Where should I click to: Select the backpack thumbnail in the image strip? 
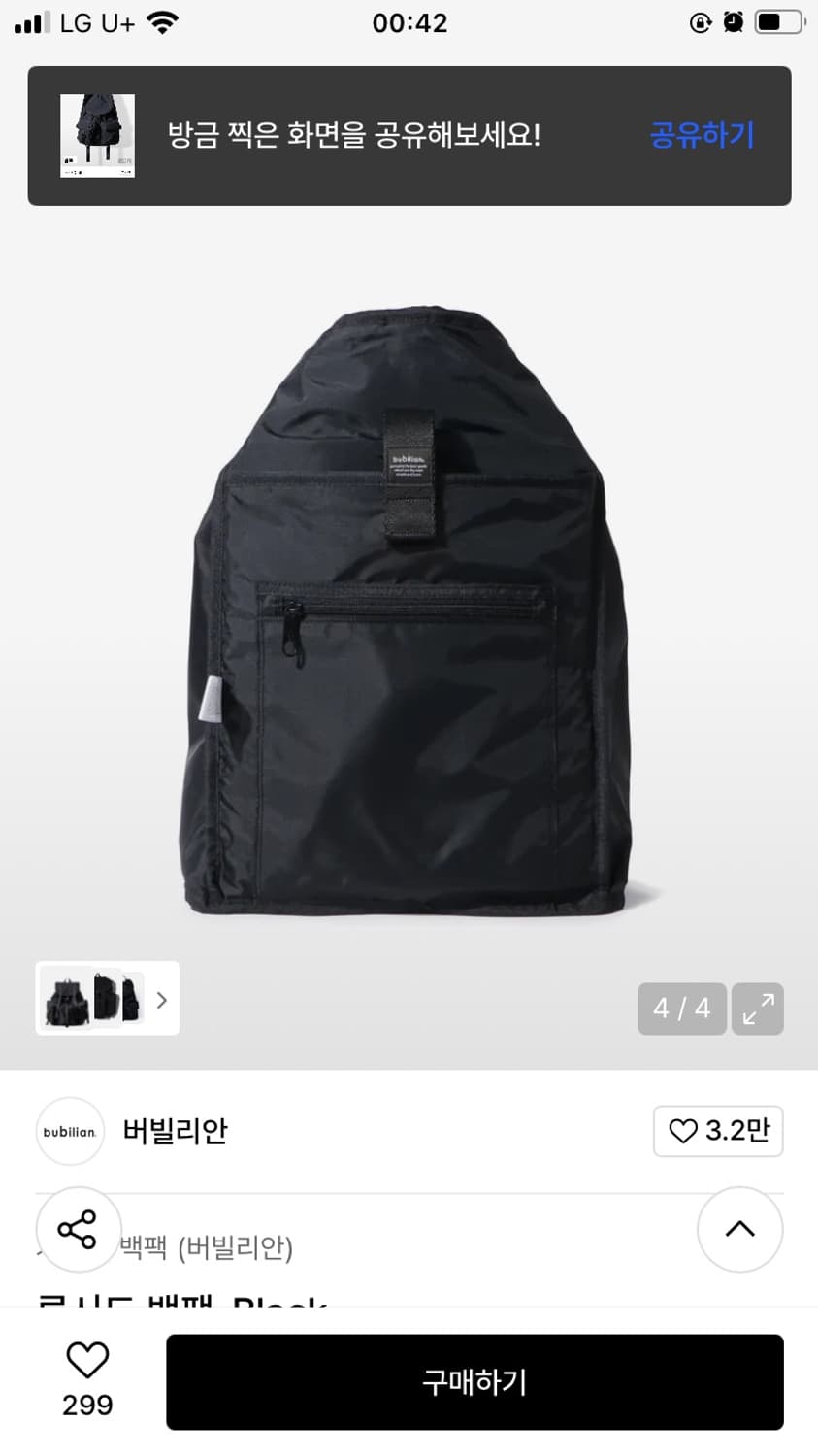tap(66, 999)
